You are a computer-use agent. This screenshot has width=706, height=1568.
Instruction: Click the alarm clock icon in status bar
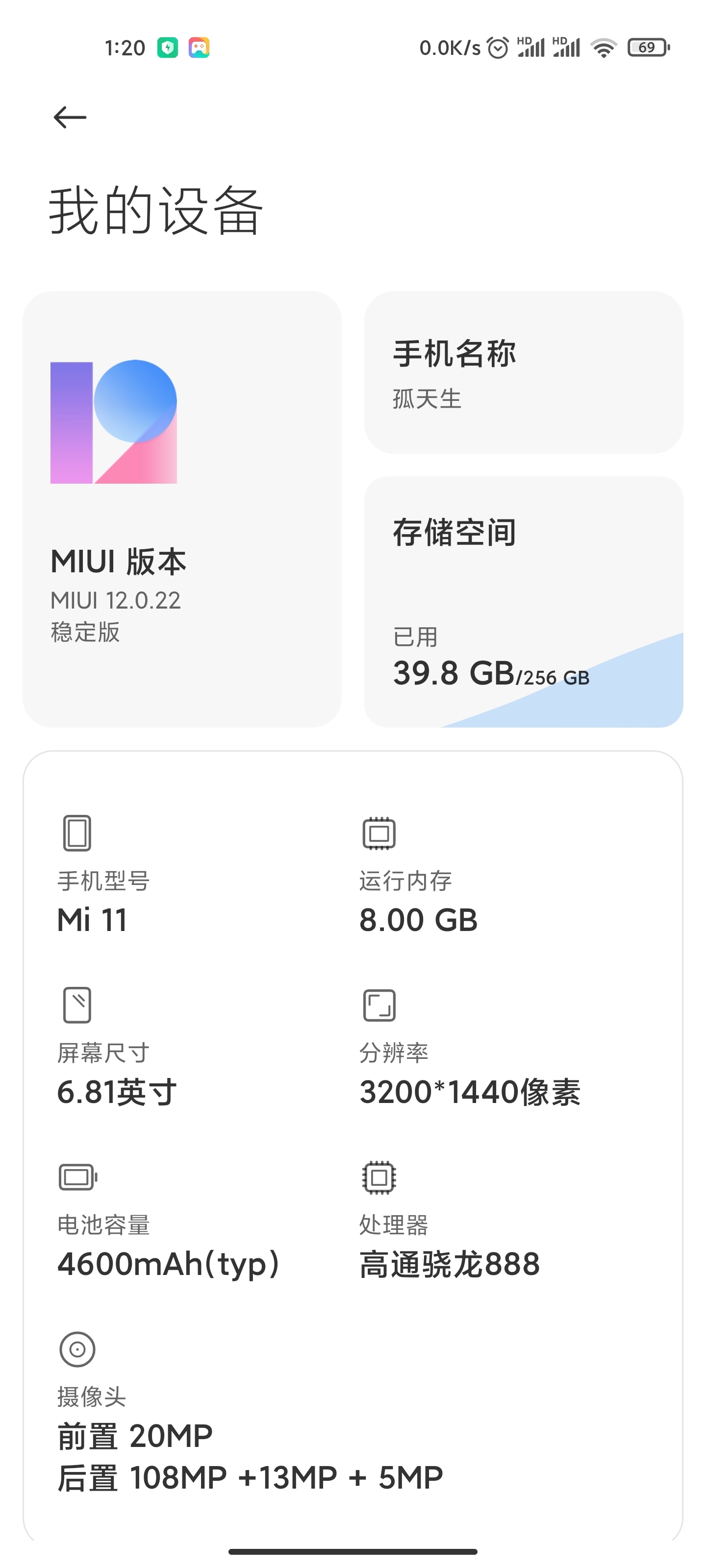[498, 48]
